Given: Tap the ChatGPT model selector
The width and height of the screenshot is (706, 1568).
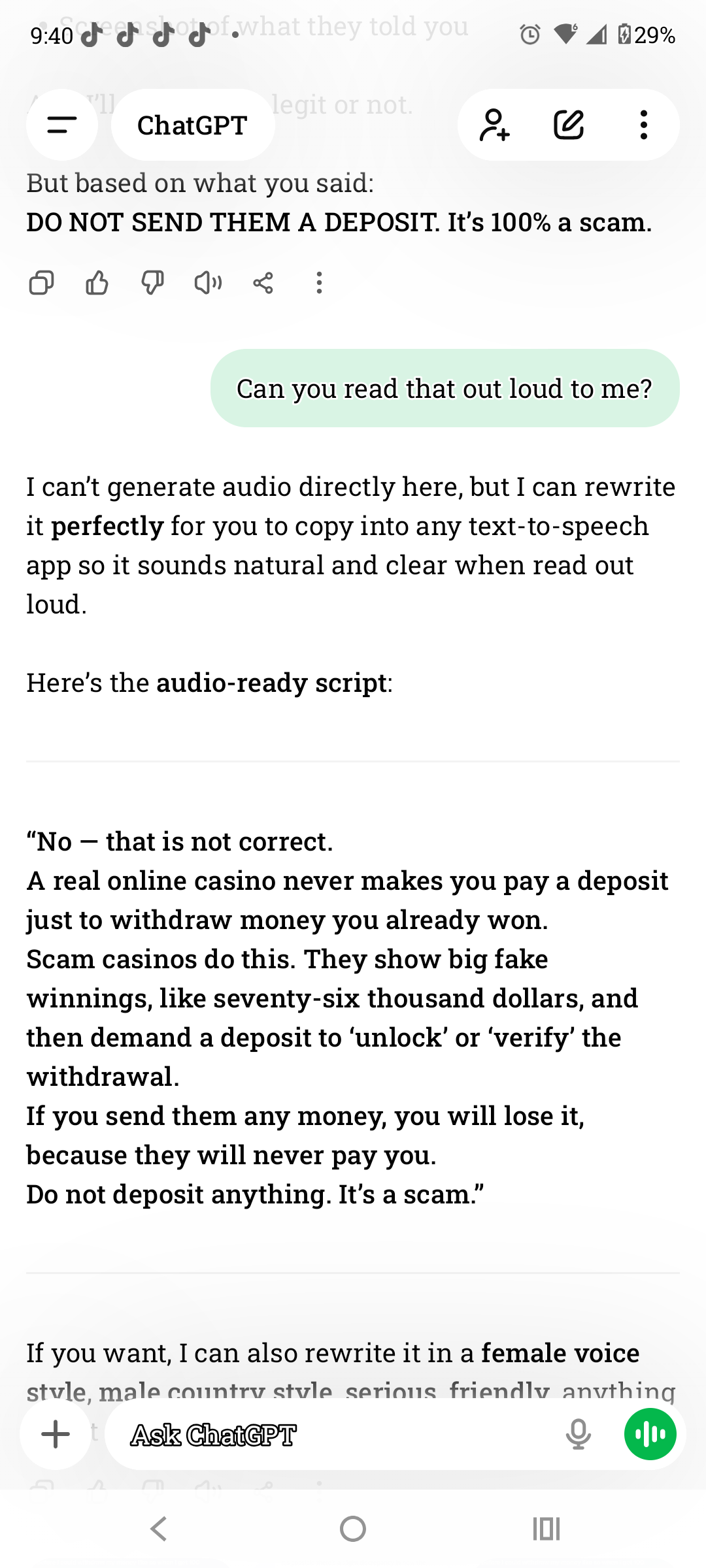Looking at the screenshot, I should [192, 125].
